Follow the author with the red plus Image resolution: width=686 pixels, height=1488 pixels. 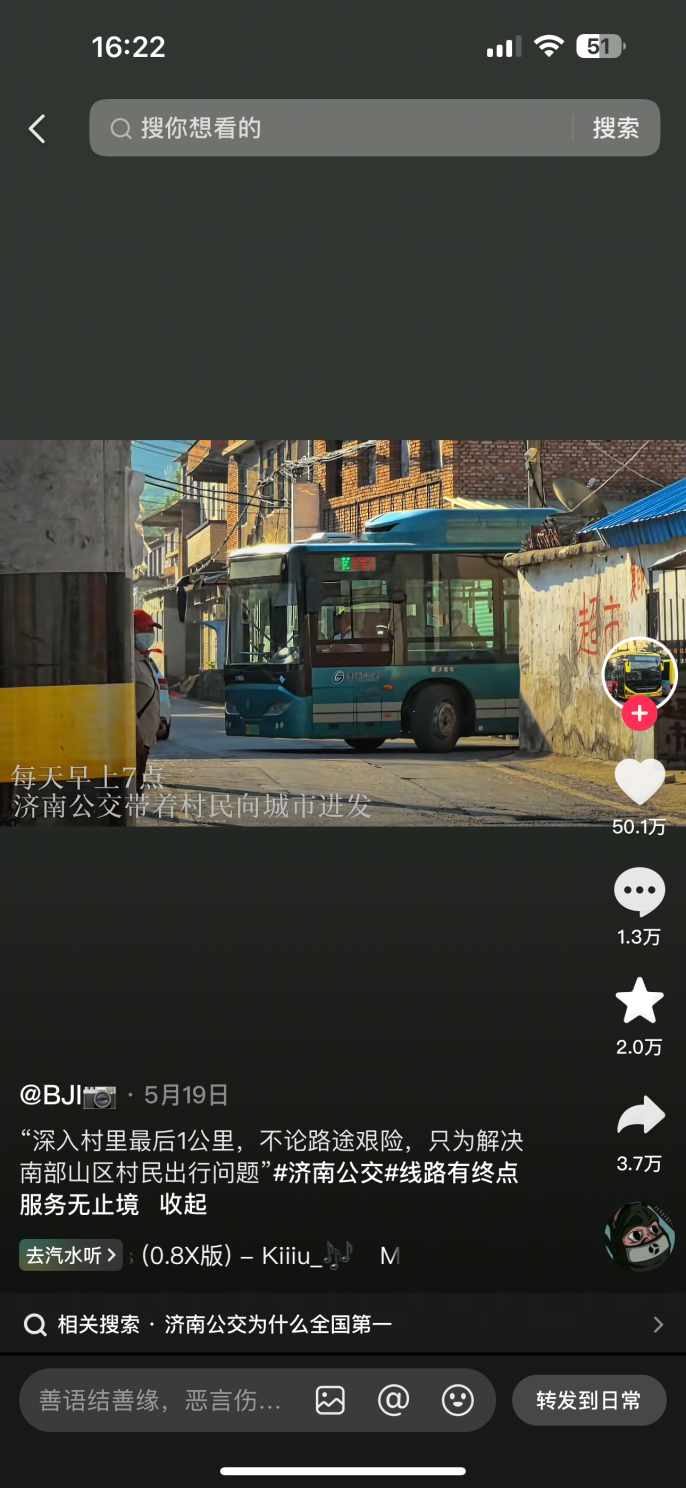pos(640,714)
